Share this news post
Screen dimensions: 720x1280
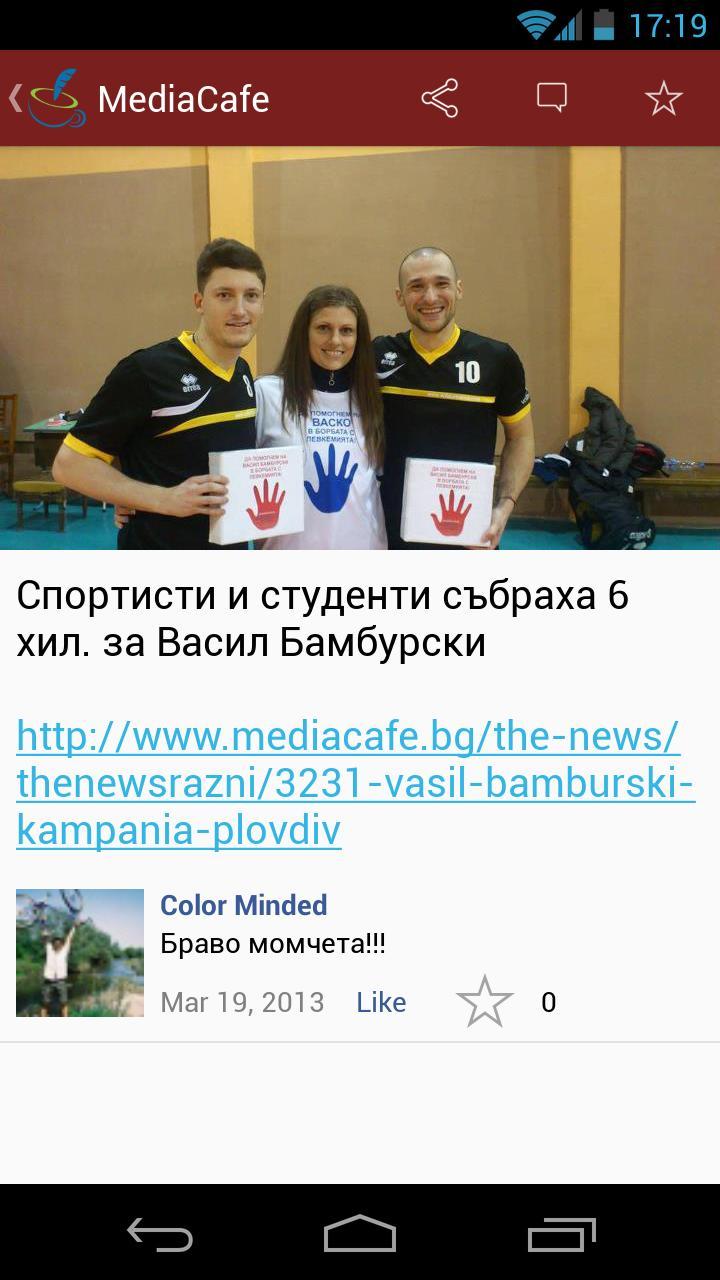point(440,99)
